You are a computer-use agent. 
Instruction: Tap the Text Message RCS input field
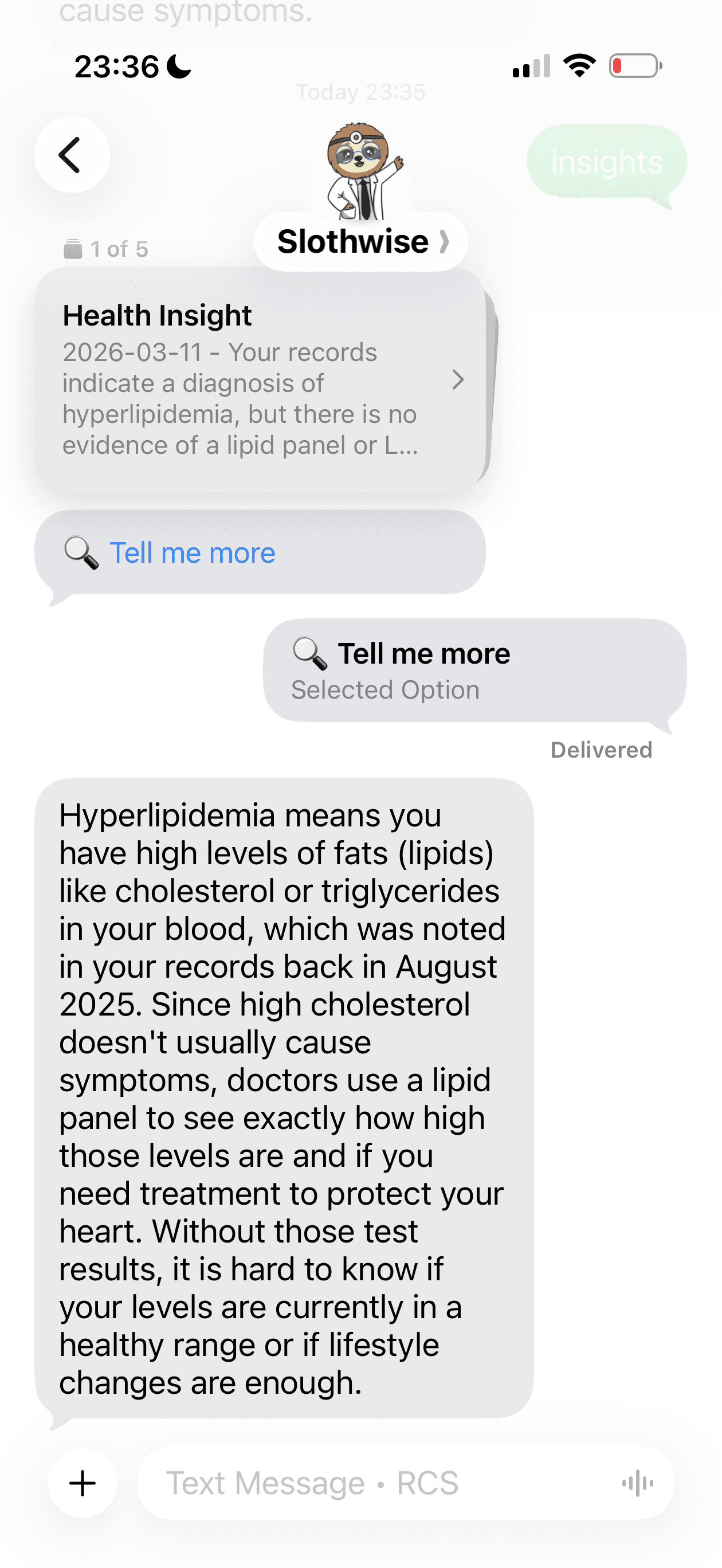click(365, 1483)
